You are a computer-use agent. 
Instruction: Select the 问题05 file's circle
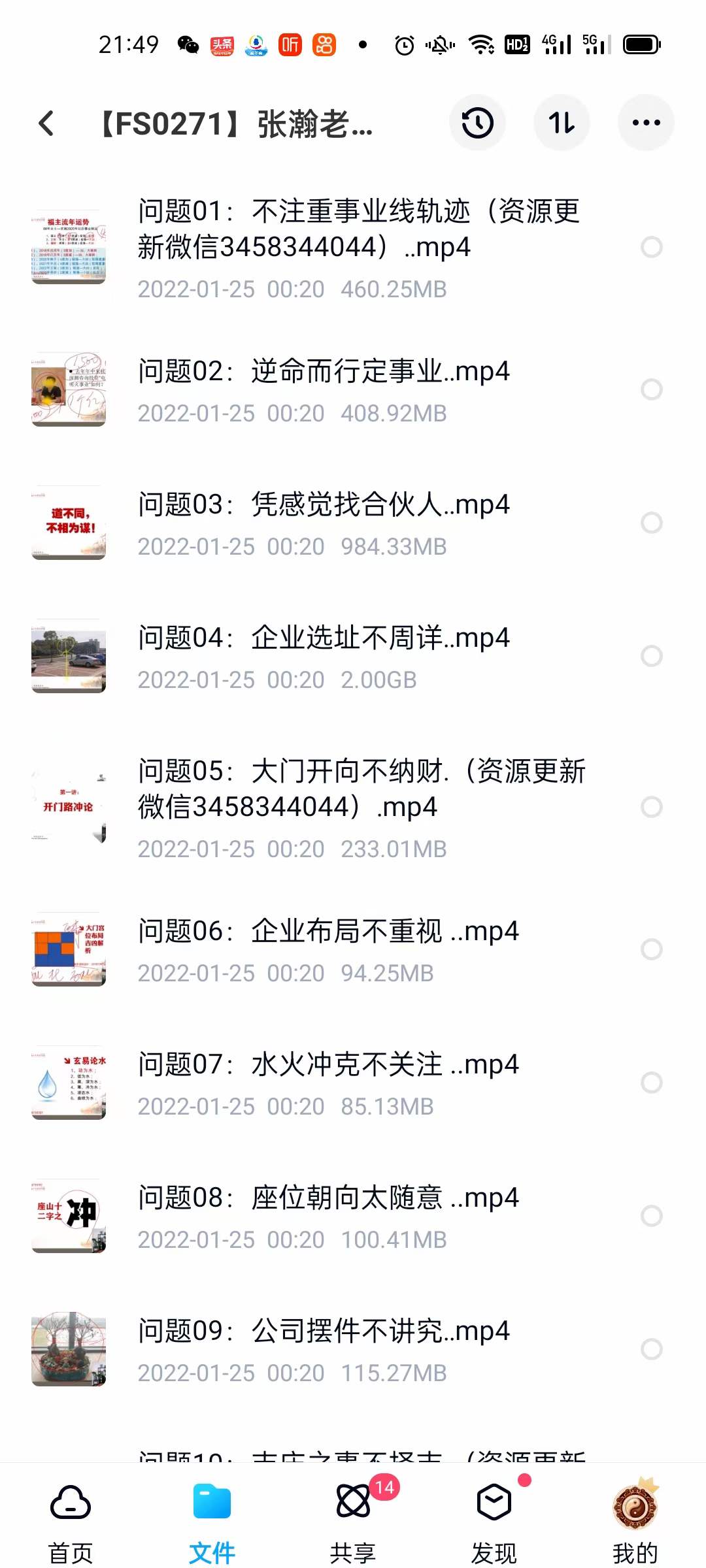651,807
